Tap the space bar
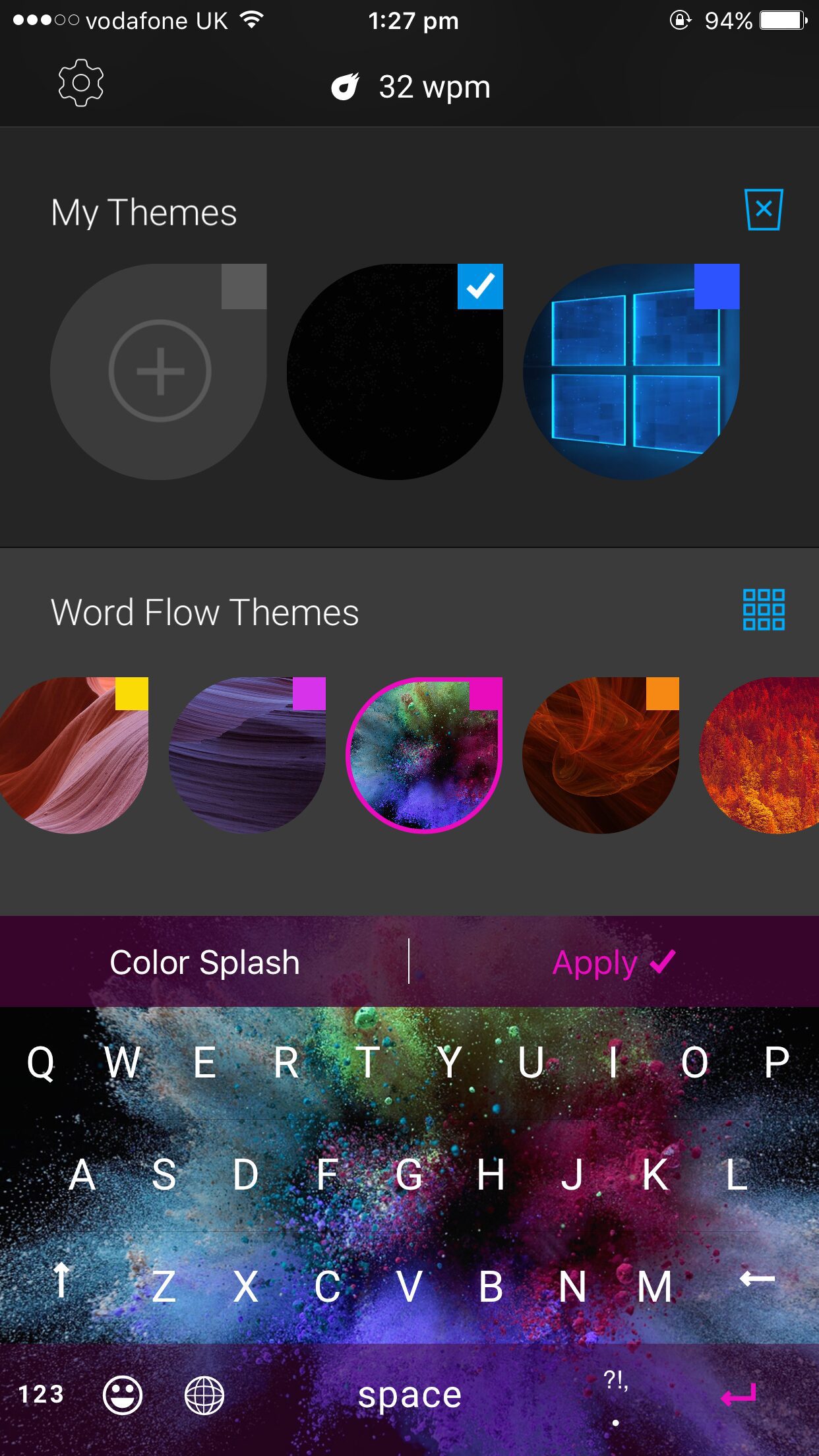Screen dimensions: 819x1456 pos(409,1395)
